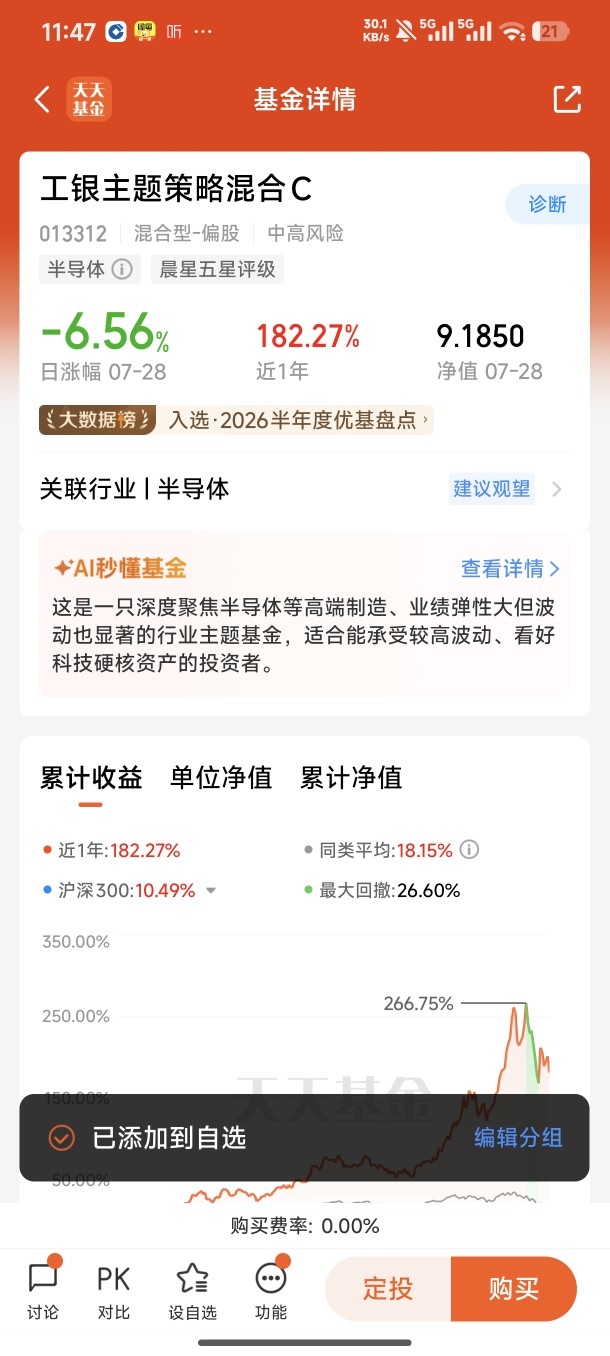Tap the info icon beside 半导体 tag

click(122, 269)
